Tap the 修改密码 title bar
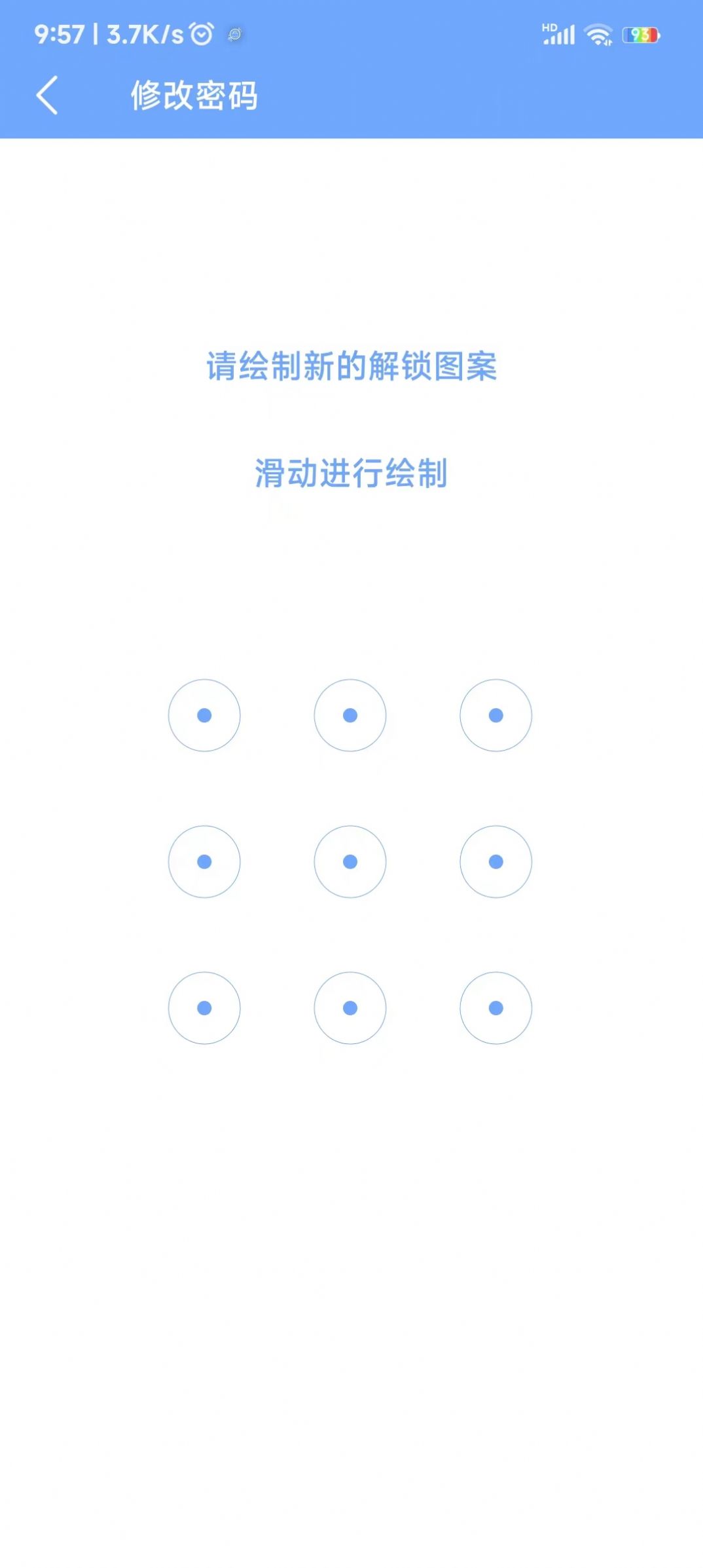The width and height of the screenshot is (703, 1568). (x=194, y=96)
